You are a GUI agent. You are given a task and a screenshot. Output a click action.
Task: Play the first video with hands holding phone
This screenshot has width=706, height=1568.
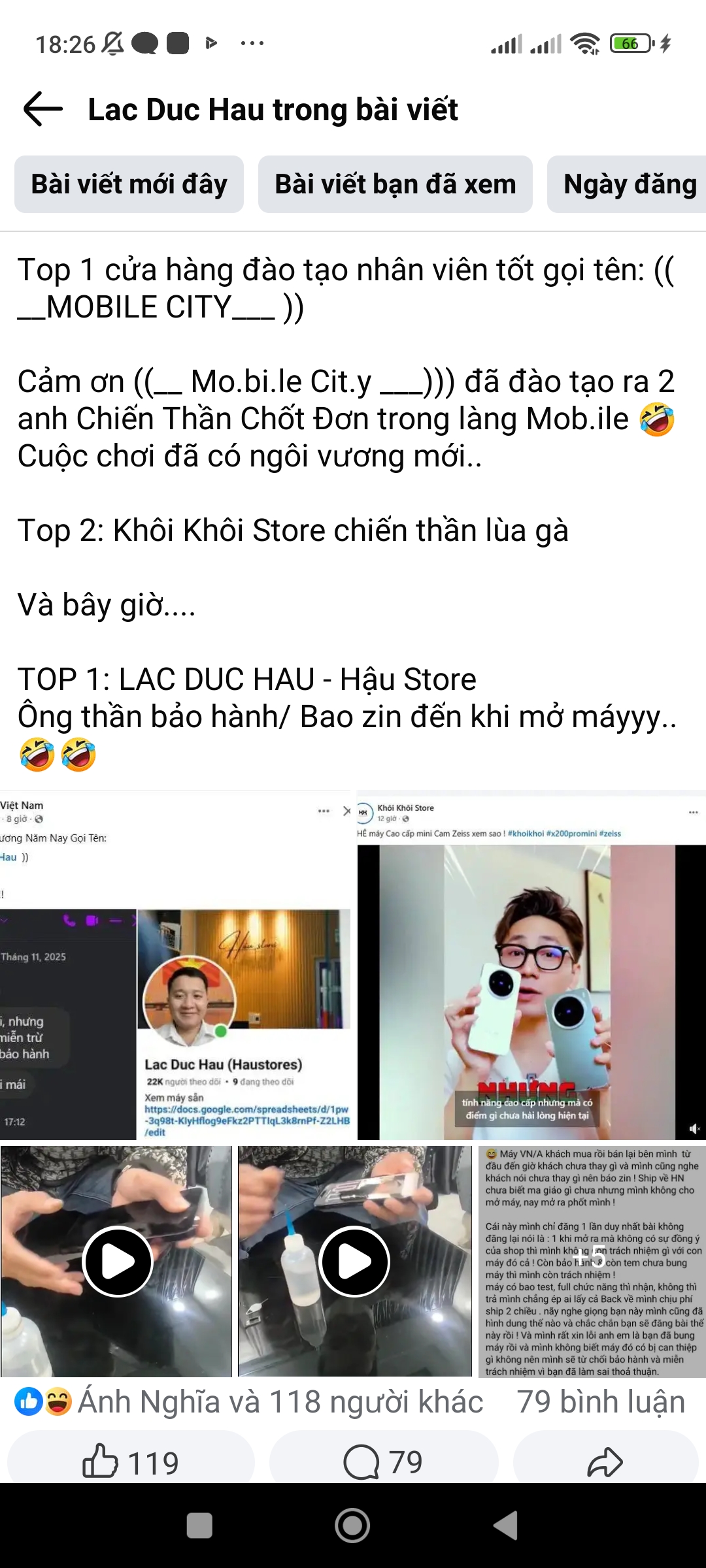(118, 1262)
